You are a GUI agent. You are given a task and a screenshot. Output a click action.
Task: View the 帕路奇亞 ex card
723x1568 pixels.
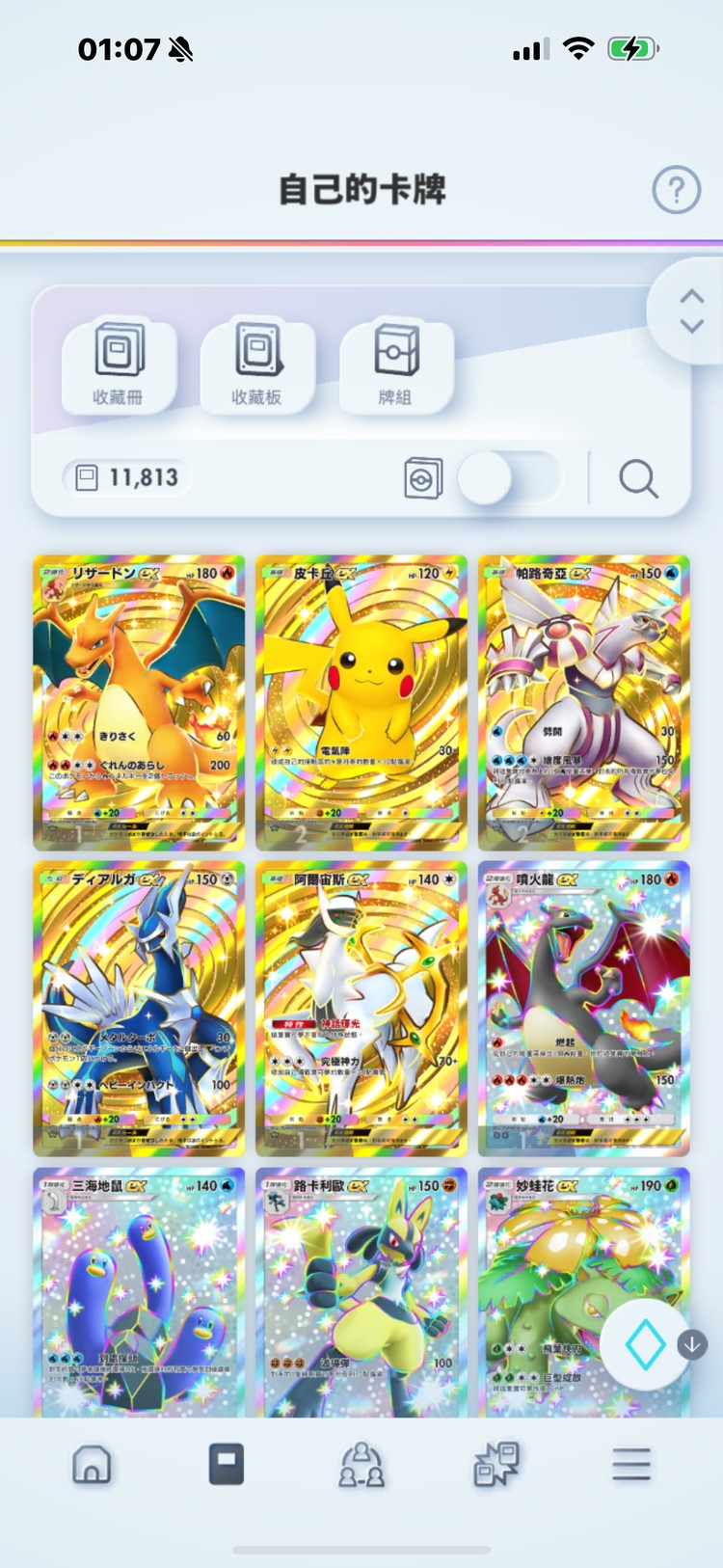pyautogui.click(x=584, y=702)
